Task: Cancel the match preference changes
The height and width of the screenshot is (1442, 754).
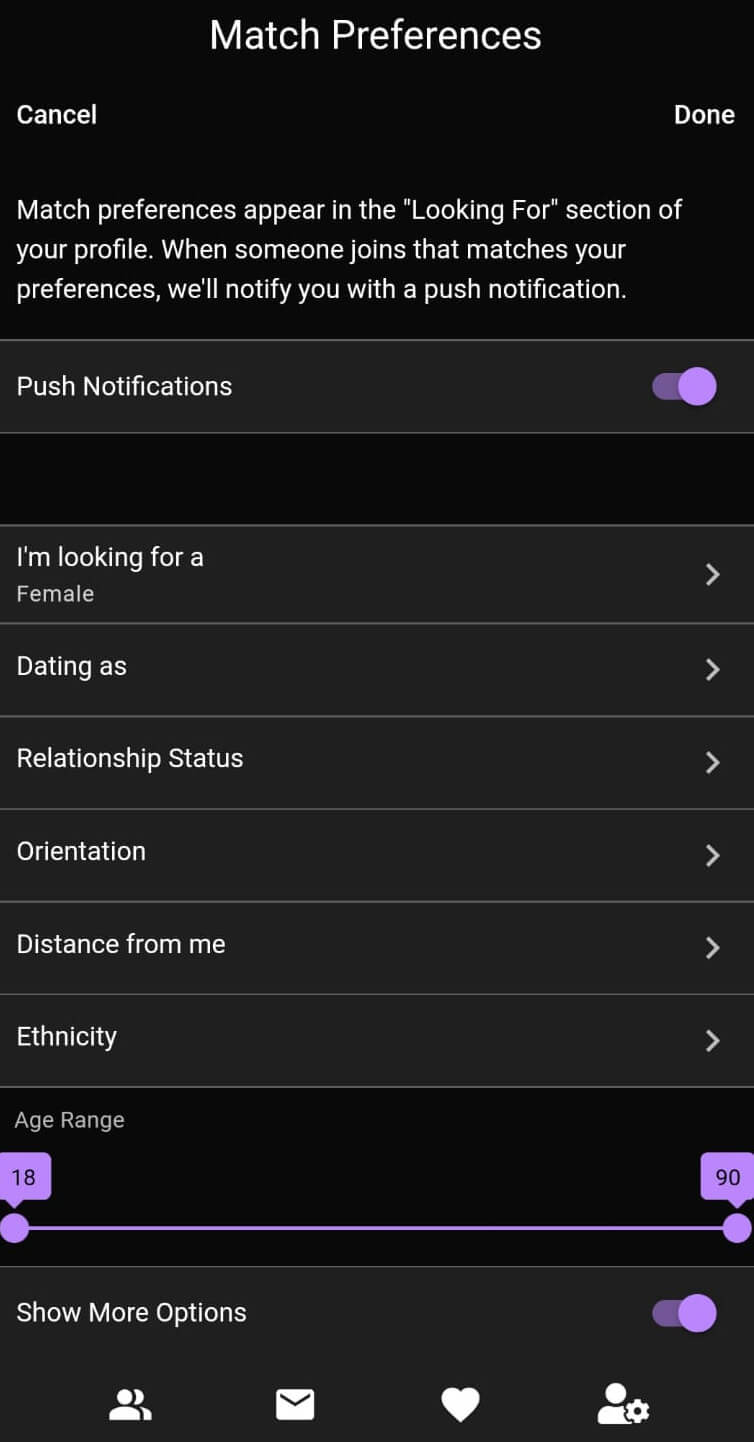Action: (57, 115)
